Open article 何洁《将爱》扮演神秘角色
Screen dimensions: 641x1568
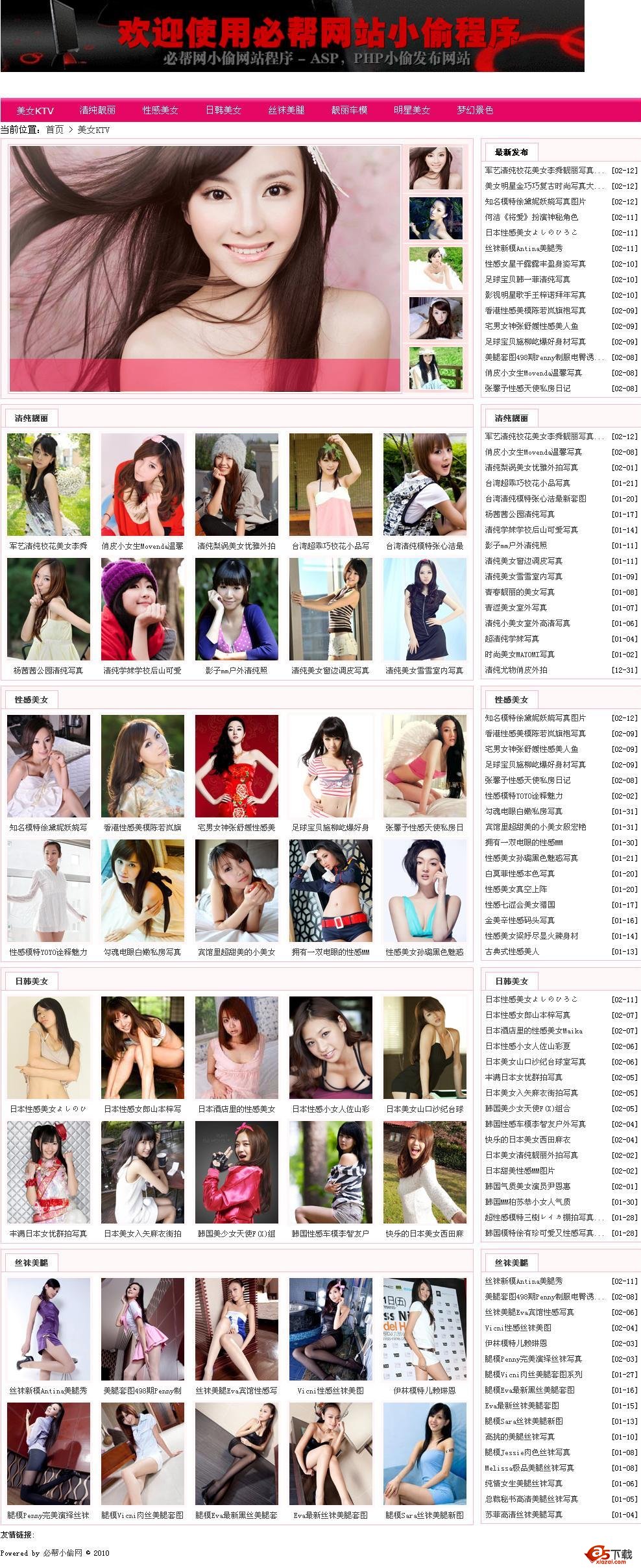click(531, 217)
